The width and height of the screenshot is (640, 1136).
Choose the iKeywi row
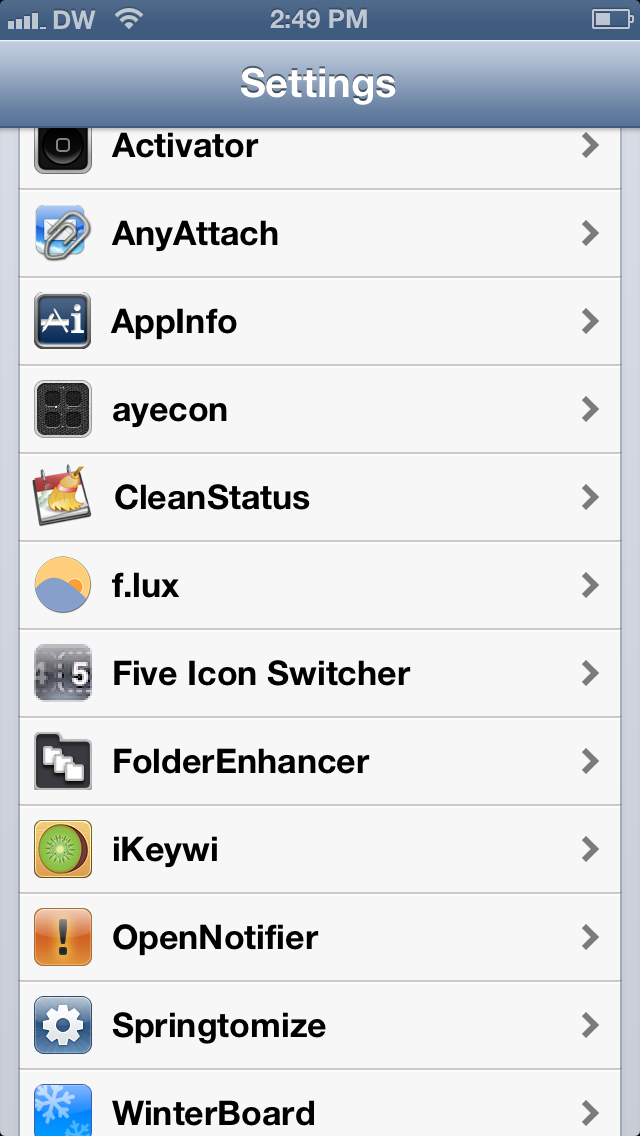(320, 849)
